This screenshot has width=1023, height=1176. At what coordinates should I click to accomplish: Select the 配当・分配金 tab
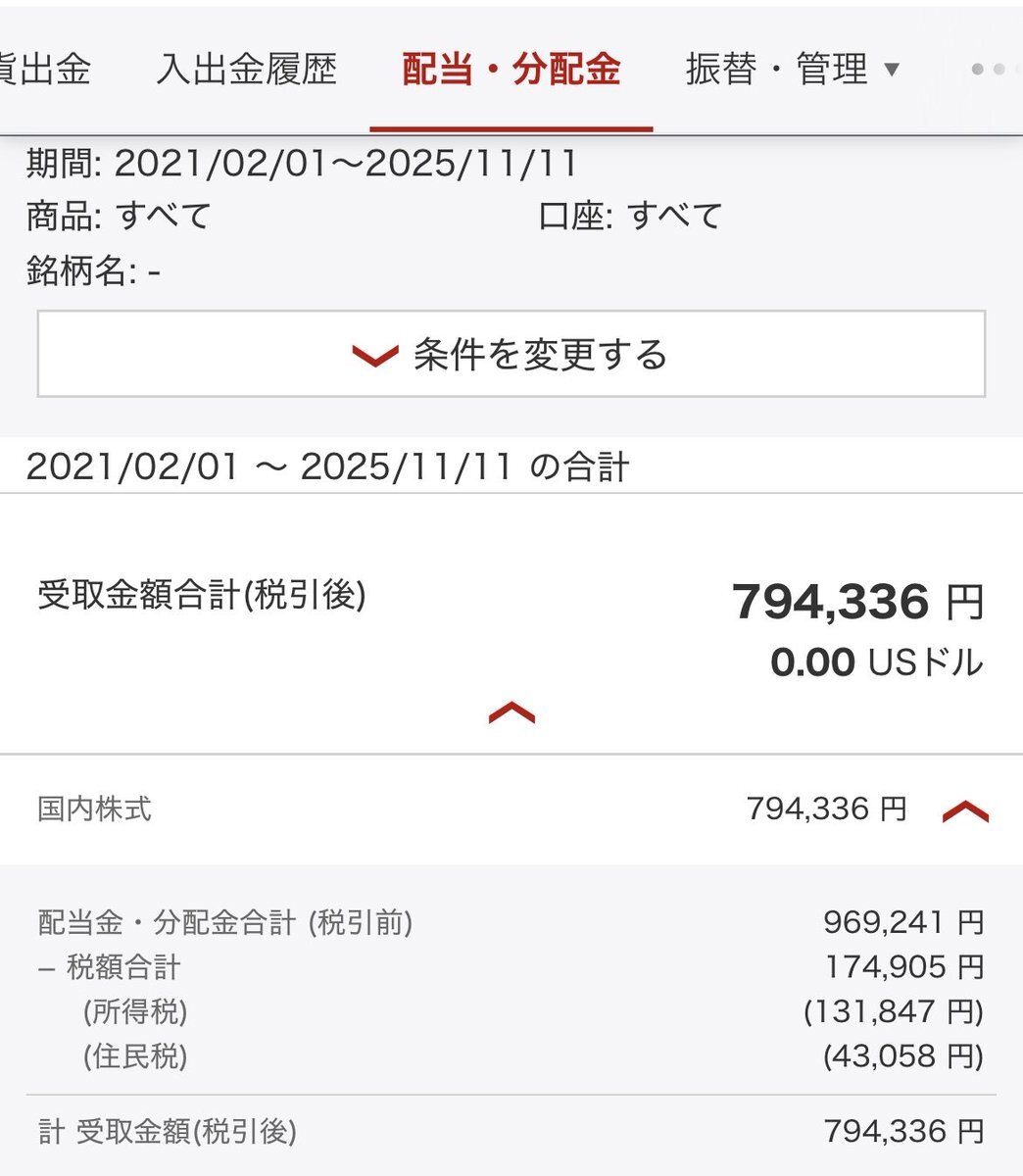511,70
